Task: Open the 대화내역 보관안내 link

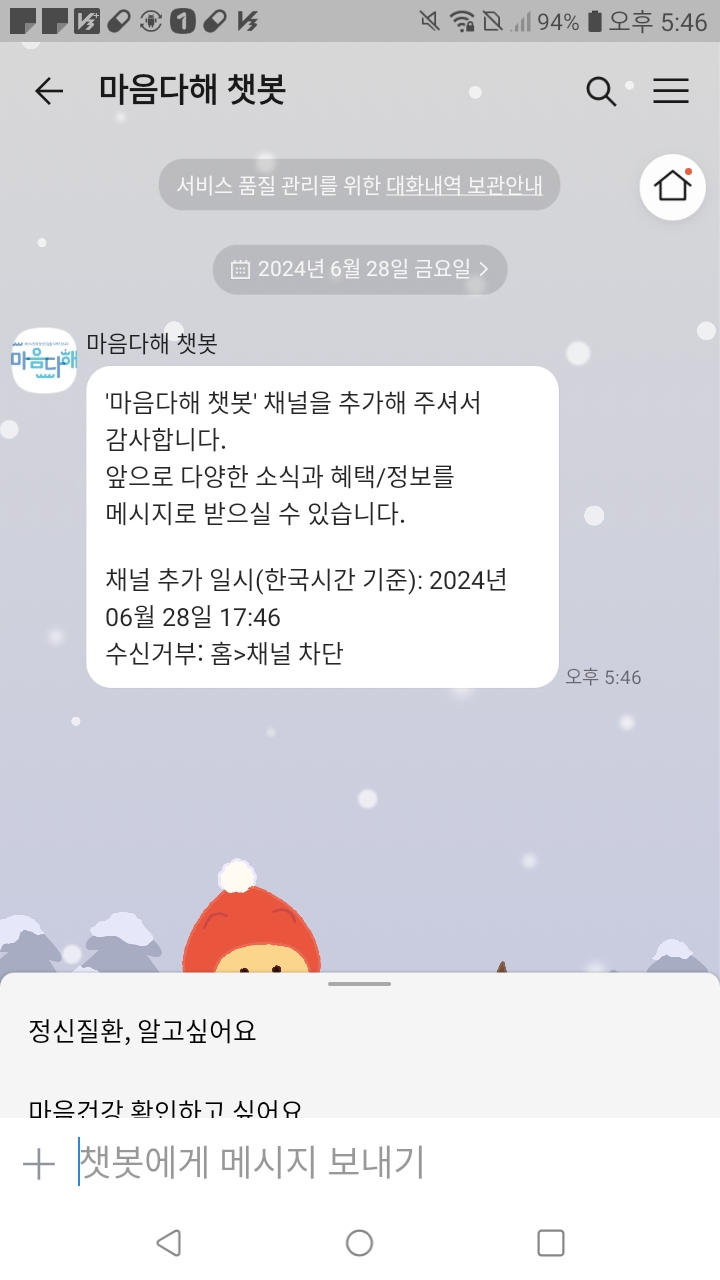Action: pyautogui.click(x=464, y=185)
